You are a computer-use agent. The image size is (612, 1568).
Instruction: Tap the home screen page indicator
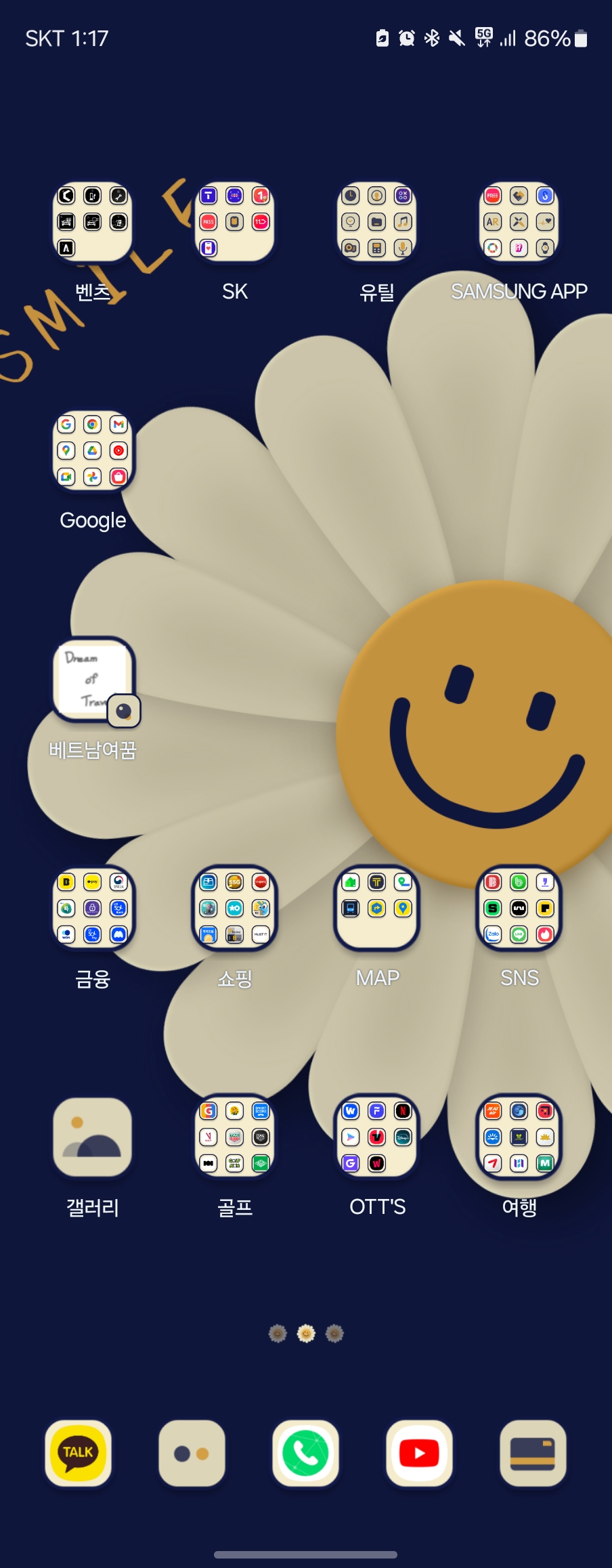[306, 1333]
